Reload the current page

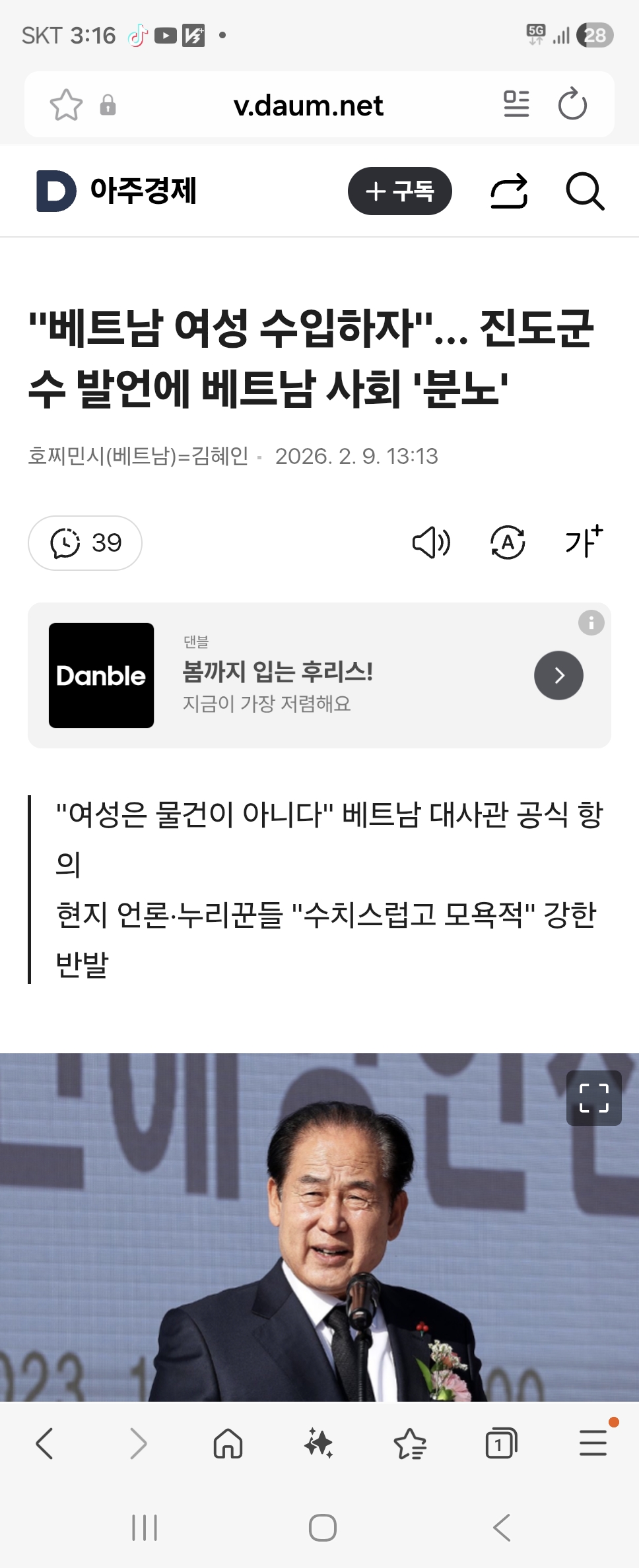point(572,104)
